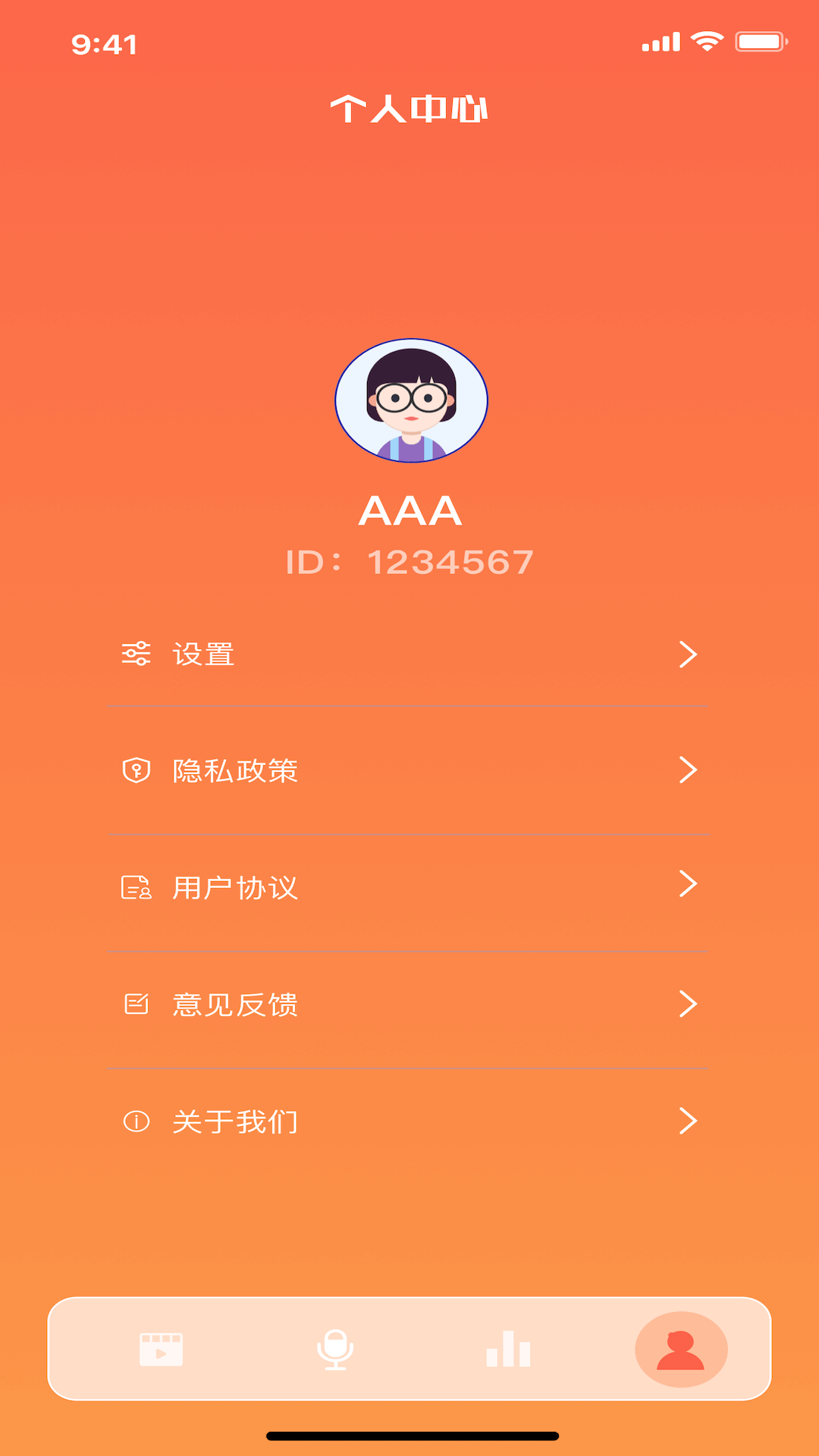
Task: Click the info icon next to 关于我们
Action: click(136, 1122)
